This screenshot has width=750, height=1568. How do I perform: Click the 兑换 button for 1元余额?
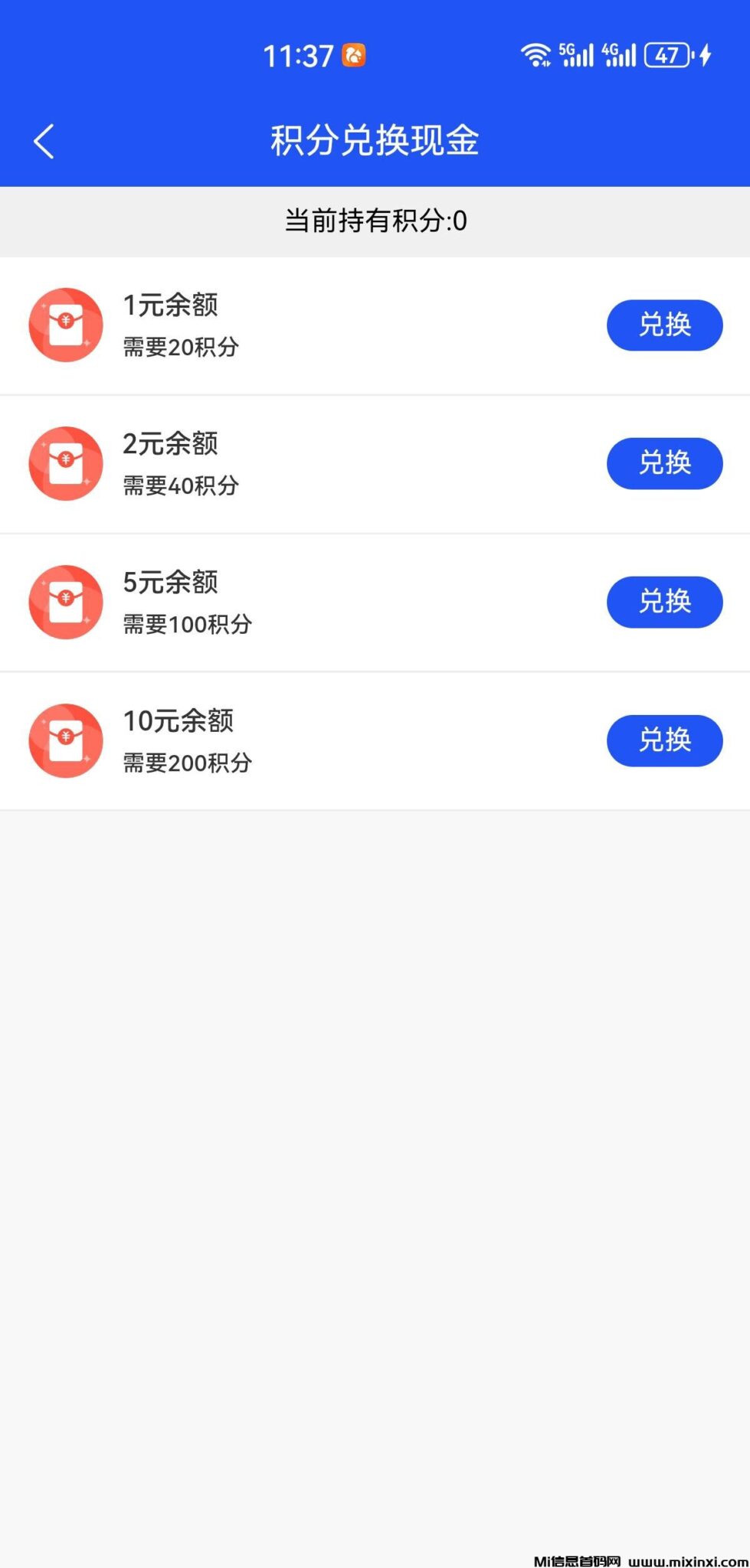(x=664, y=325)
